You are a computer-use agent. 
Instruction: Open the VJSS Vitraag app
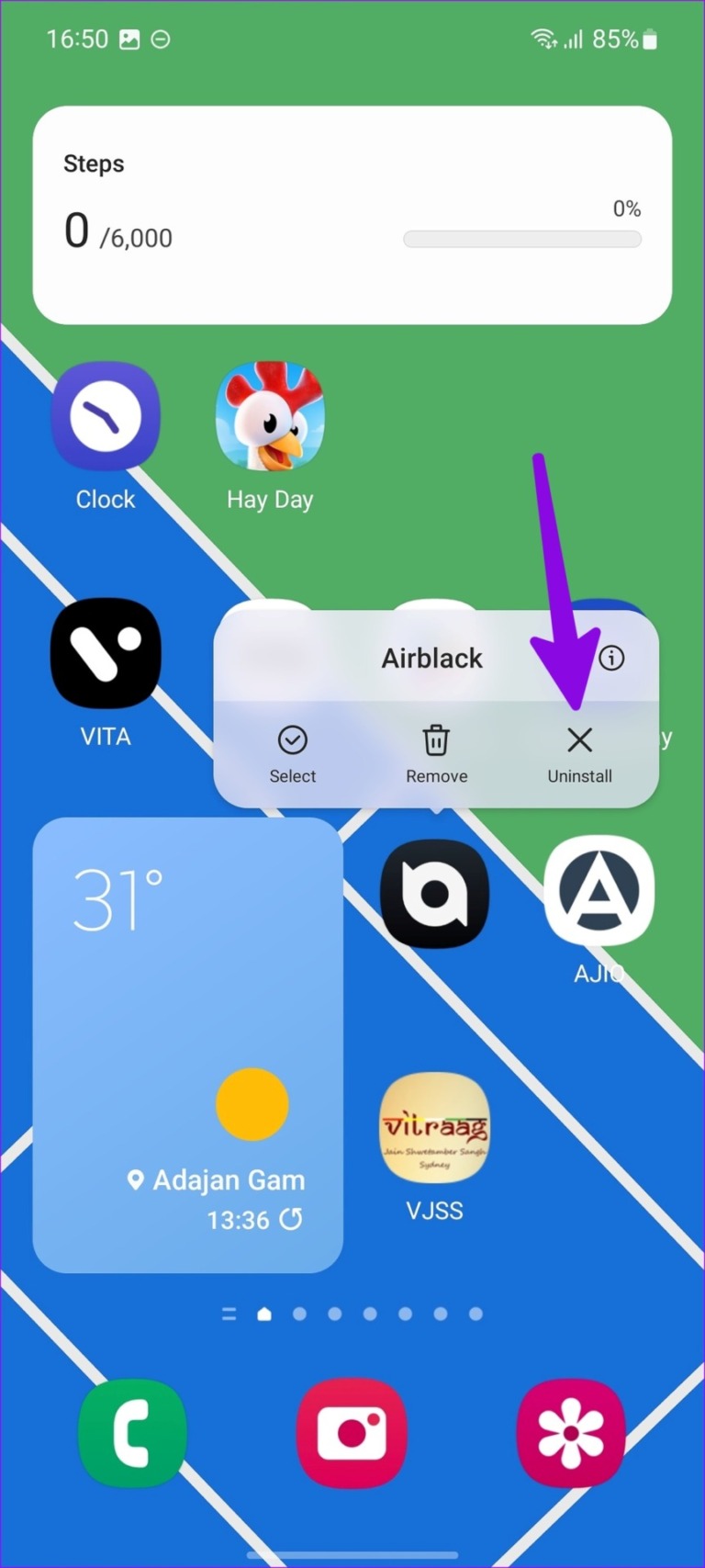(x=434, y=1128)
